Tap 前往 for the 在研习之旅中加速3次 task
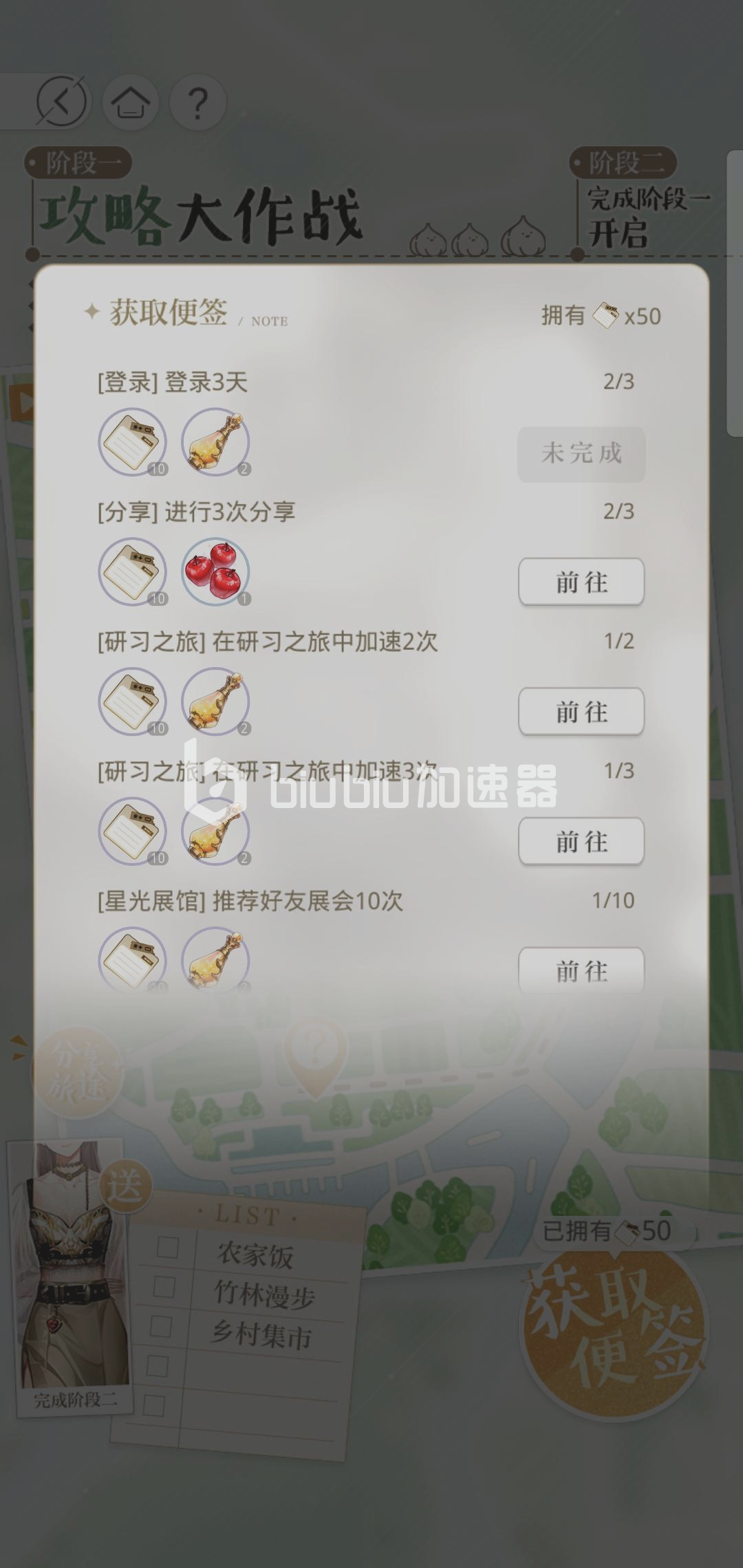Screen dimensions: 743x1568 [581, 842]
